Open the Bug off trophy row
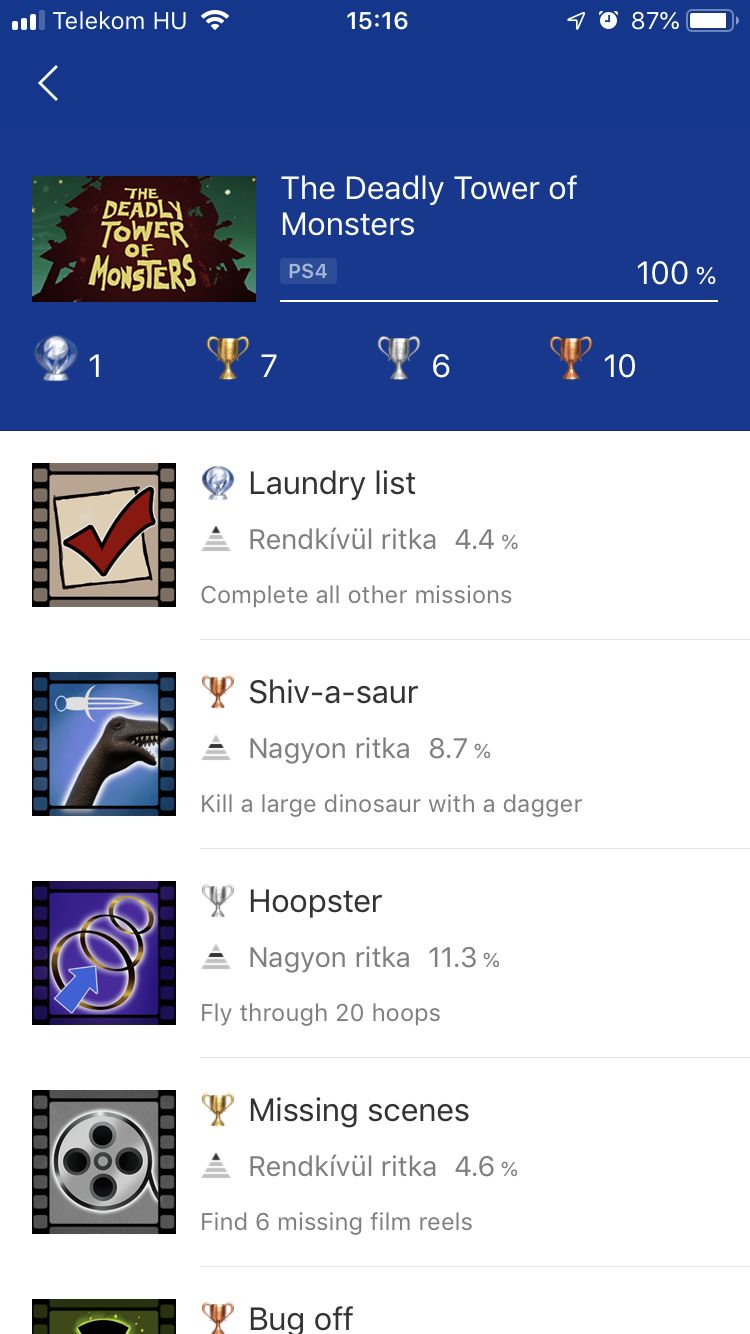Viewport: 750px width, 1334px height. pyautogui.click(x=375, y=1316)
